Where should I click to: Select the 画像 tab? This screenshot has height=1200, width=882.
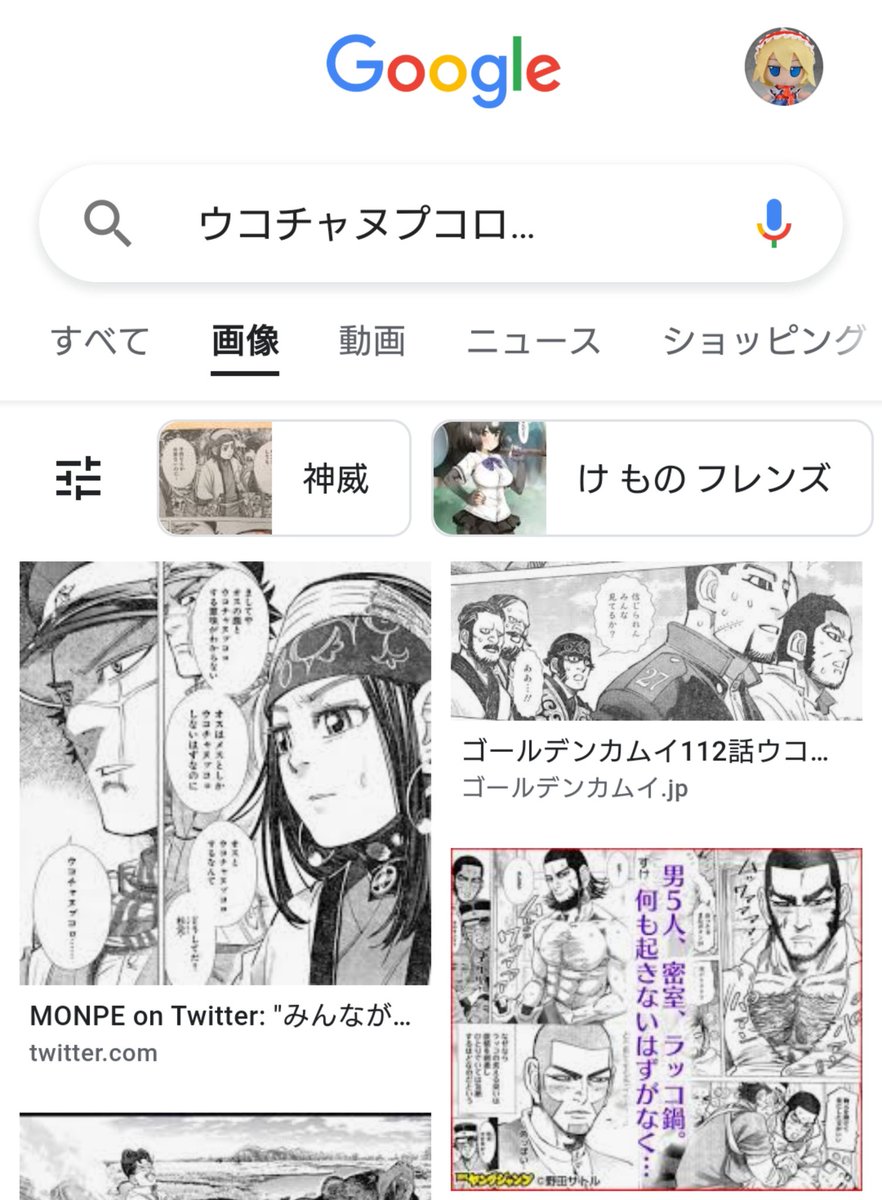coord(245,341)
